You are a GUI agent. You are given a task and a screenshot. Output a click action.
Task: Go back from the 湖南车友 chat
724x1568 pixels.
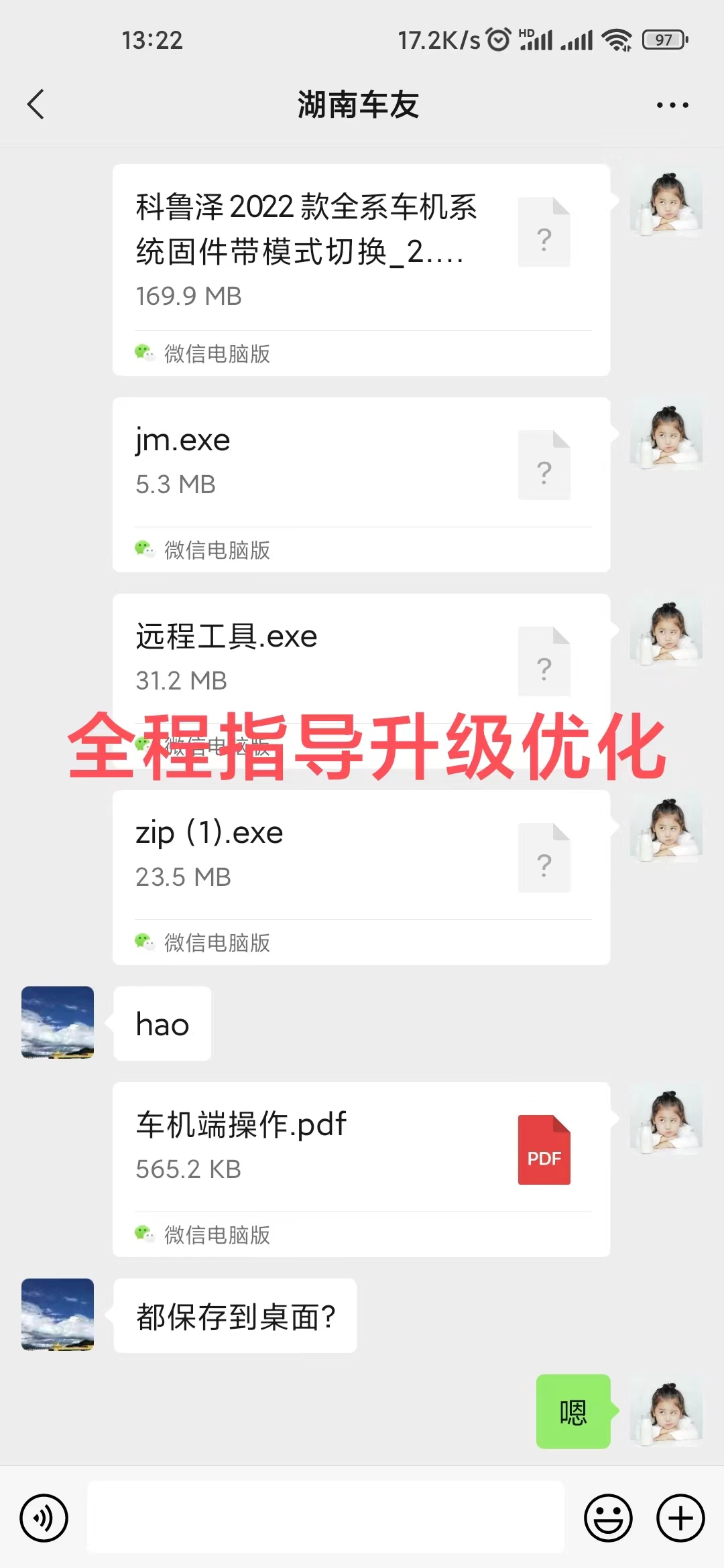pos(36,105)
